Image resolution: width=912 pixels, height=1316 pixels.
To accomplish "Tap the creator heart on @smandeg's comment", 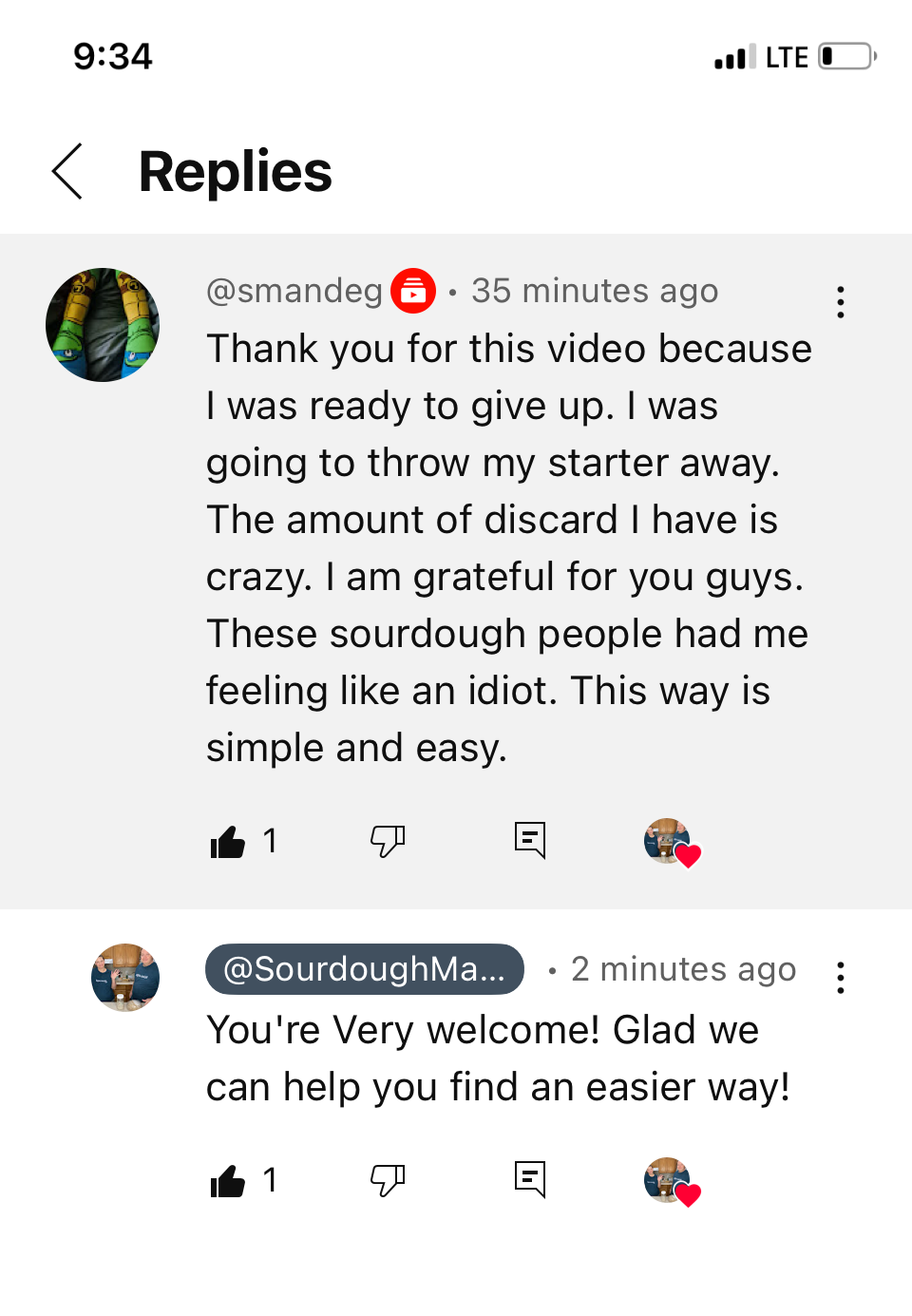I will coord(671,842).
